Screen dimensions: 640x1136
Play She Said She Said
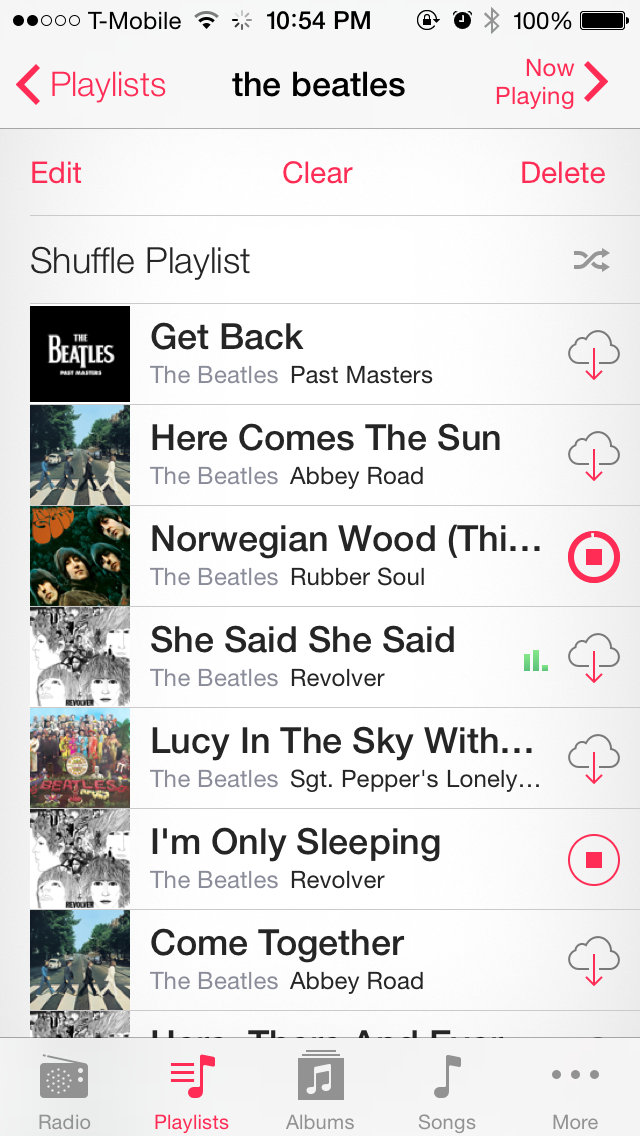[300, 657]
